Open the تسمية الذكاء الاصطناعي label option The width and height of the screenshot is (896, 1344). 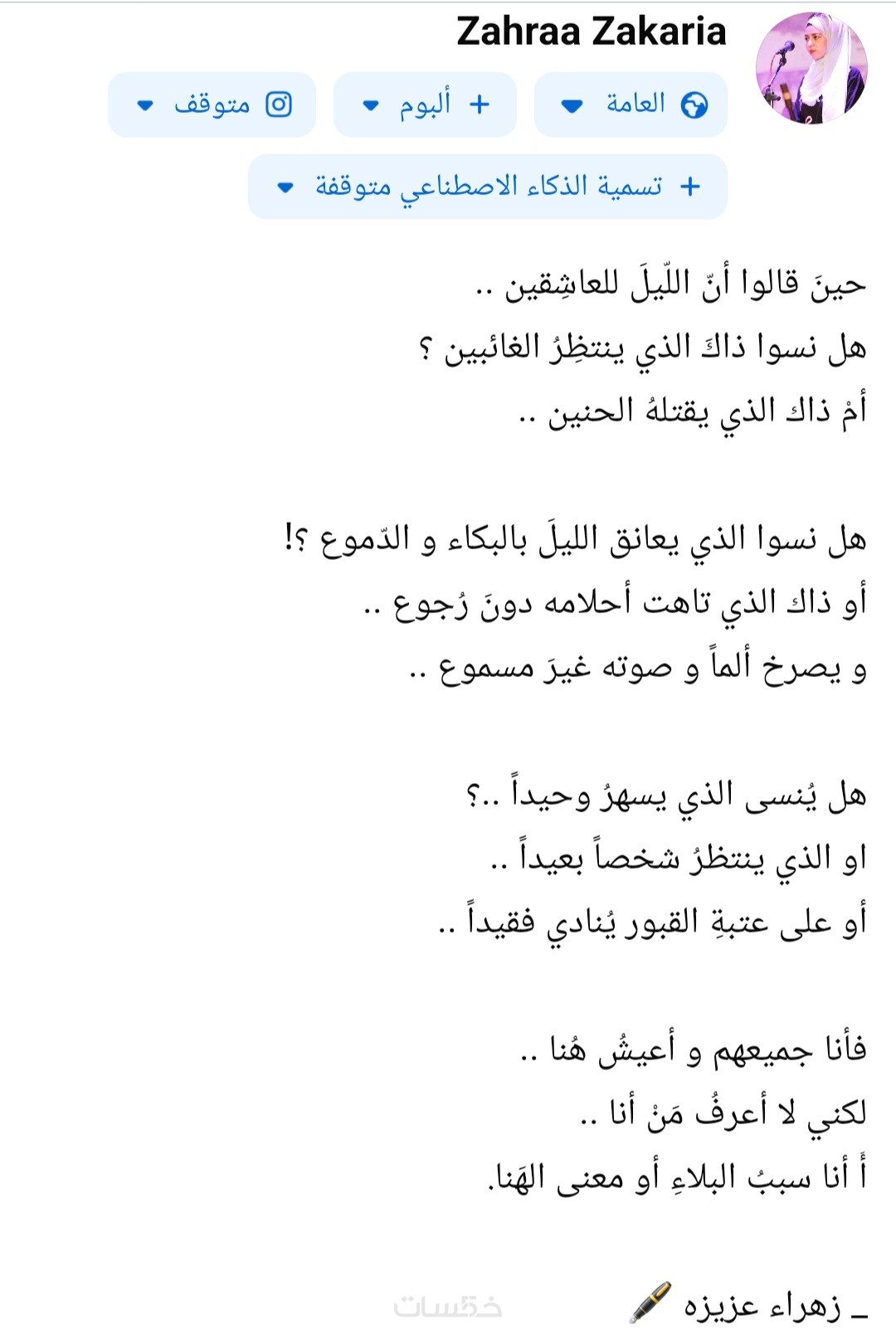(488, 187)
